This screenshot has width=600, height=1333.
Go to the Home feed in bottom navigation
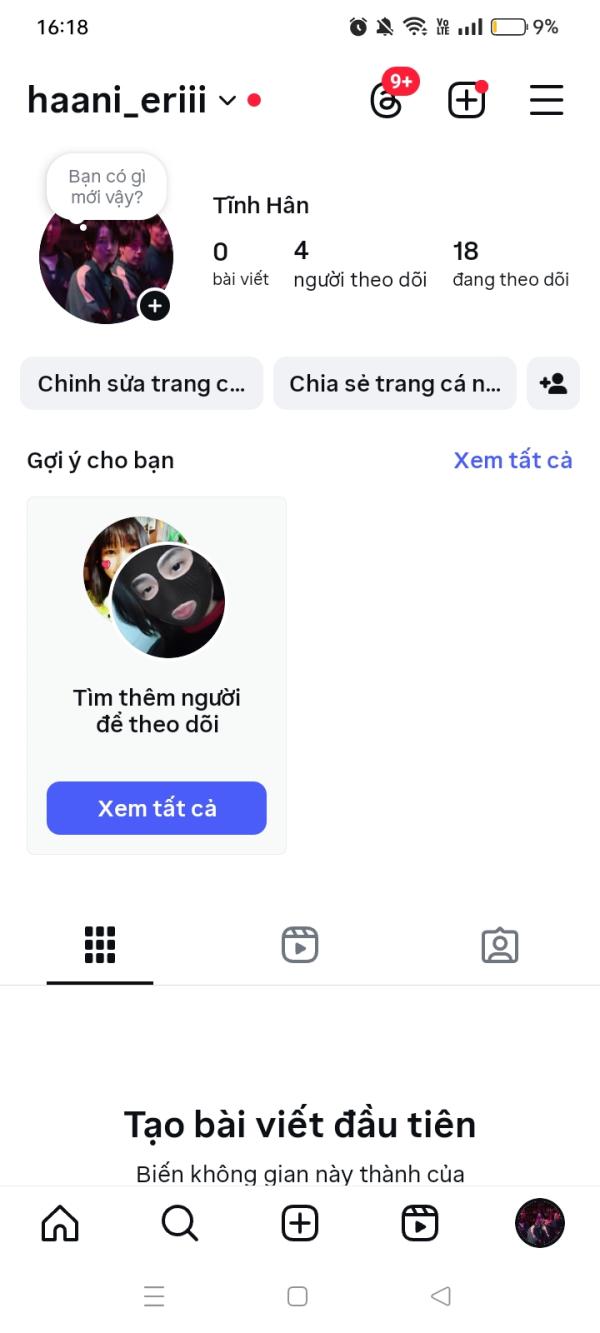(60, 1223)
